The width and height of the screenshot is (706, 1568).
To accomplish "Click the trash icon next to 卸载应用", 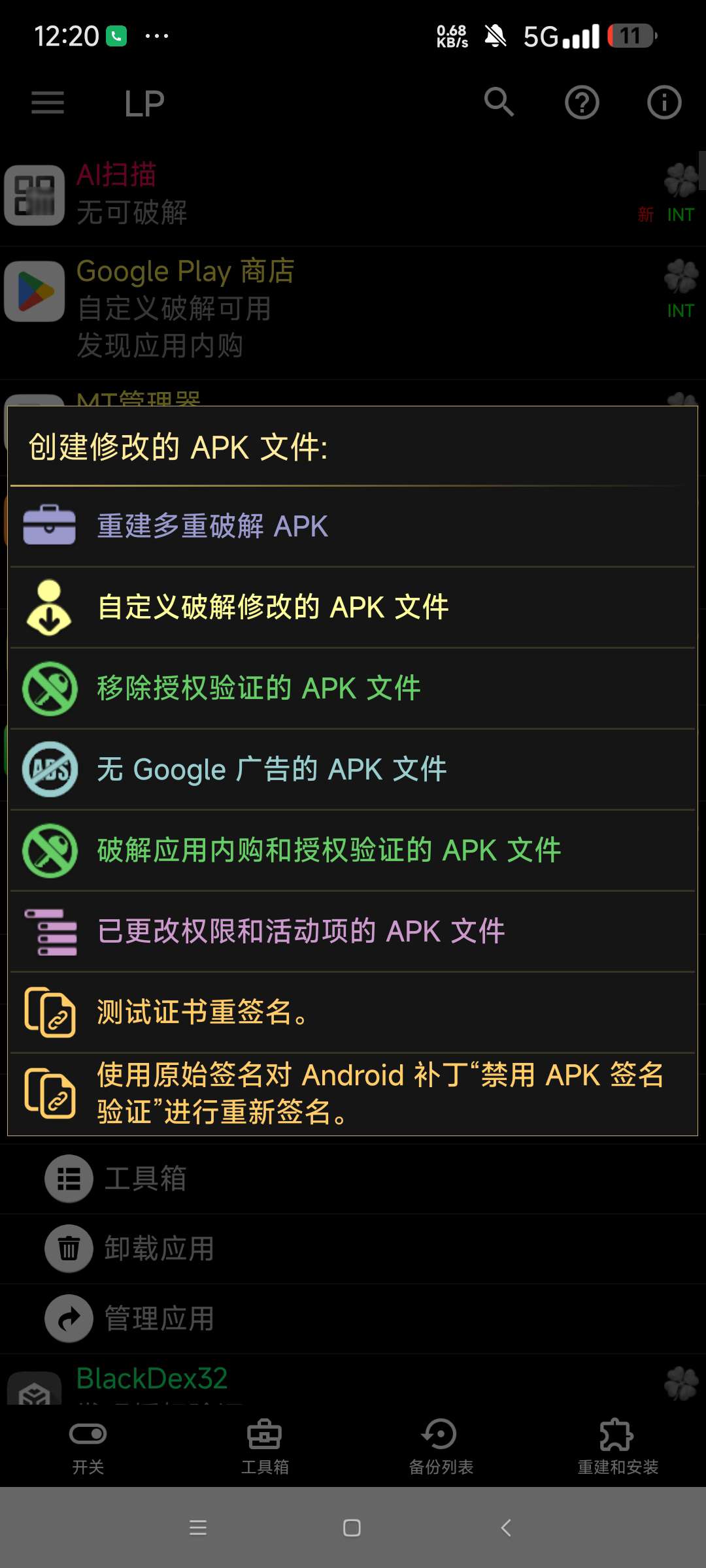I will [x=68, y=1249].
